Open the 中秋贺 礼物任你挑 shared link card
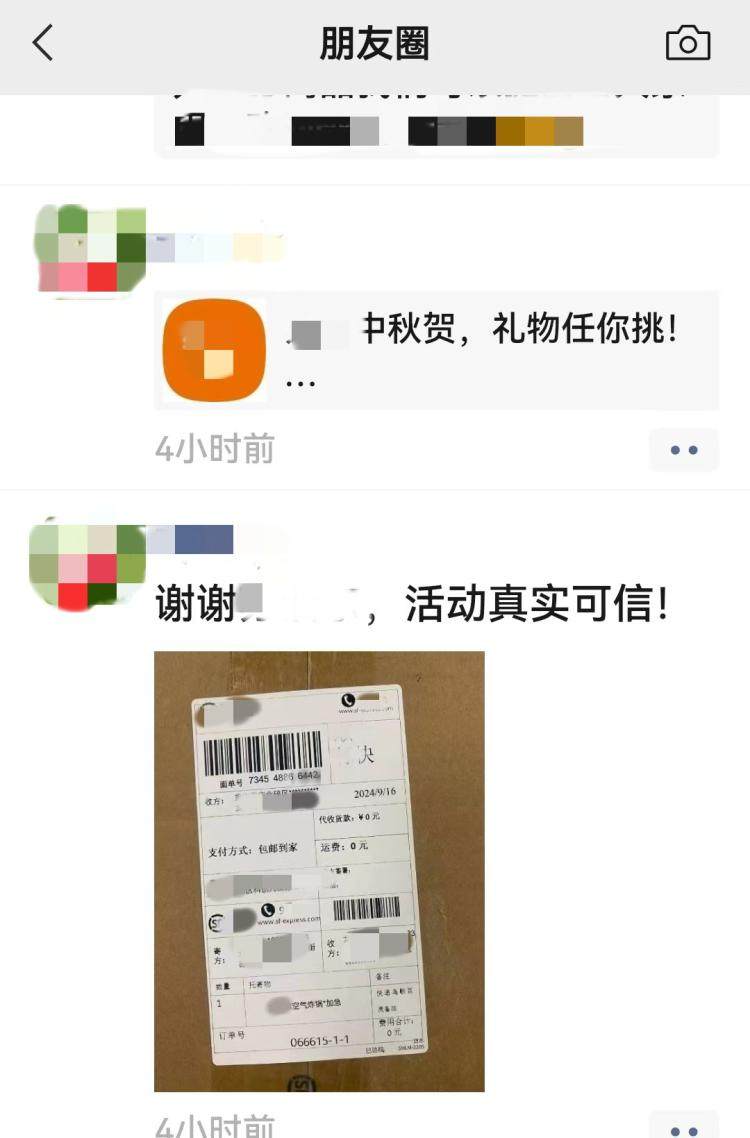 click(436, 350)
